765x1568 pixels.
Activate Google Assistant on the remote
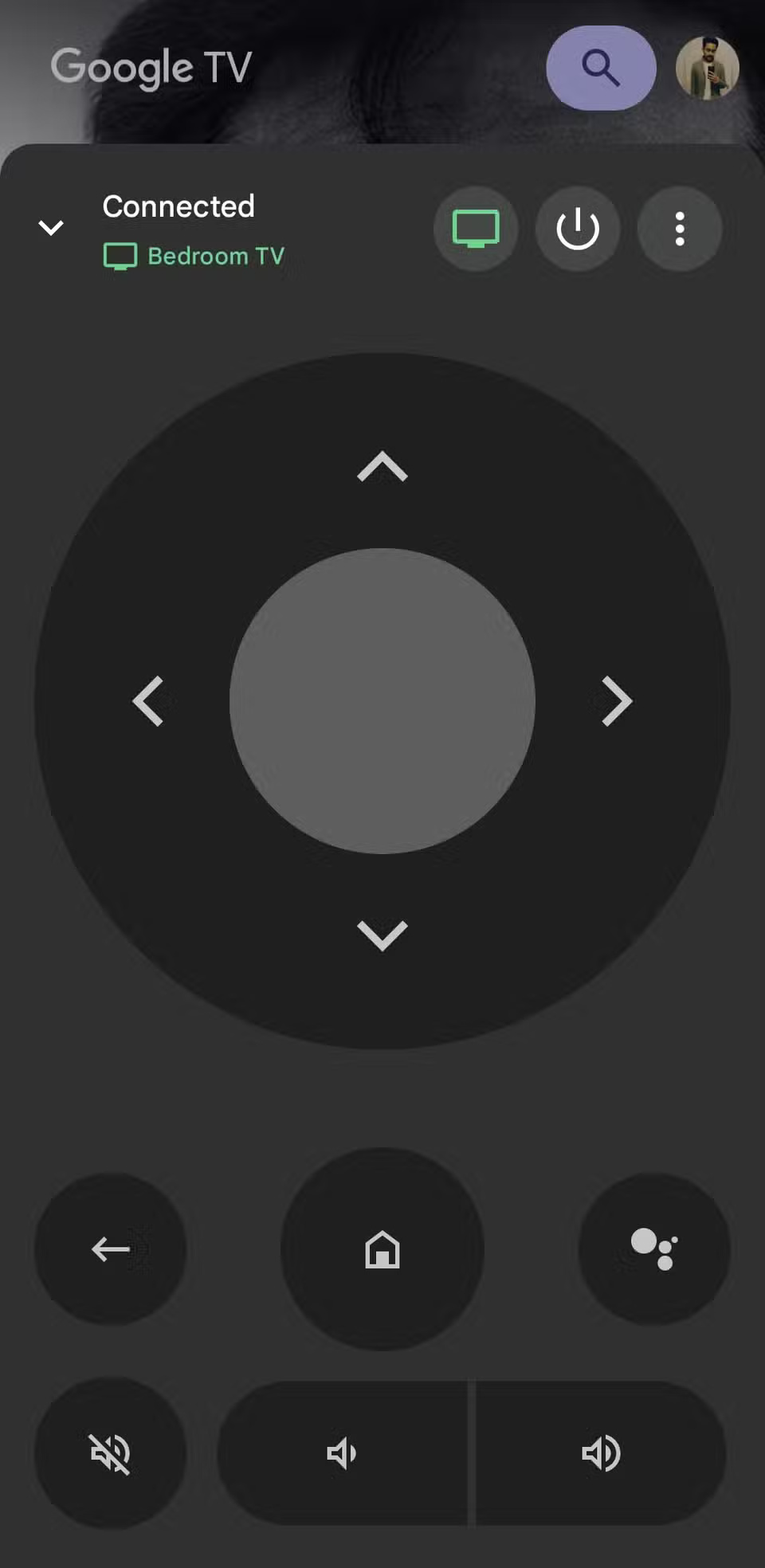coord(654,1249)
